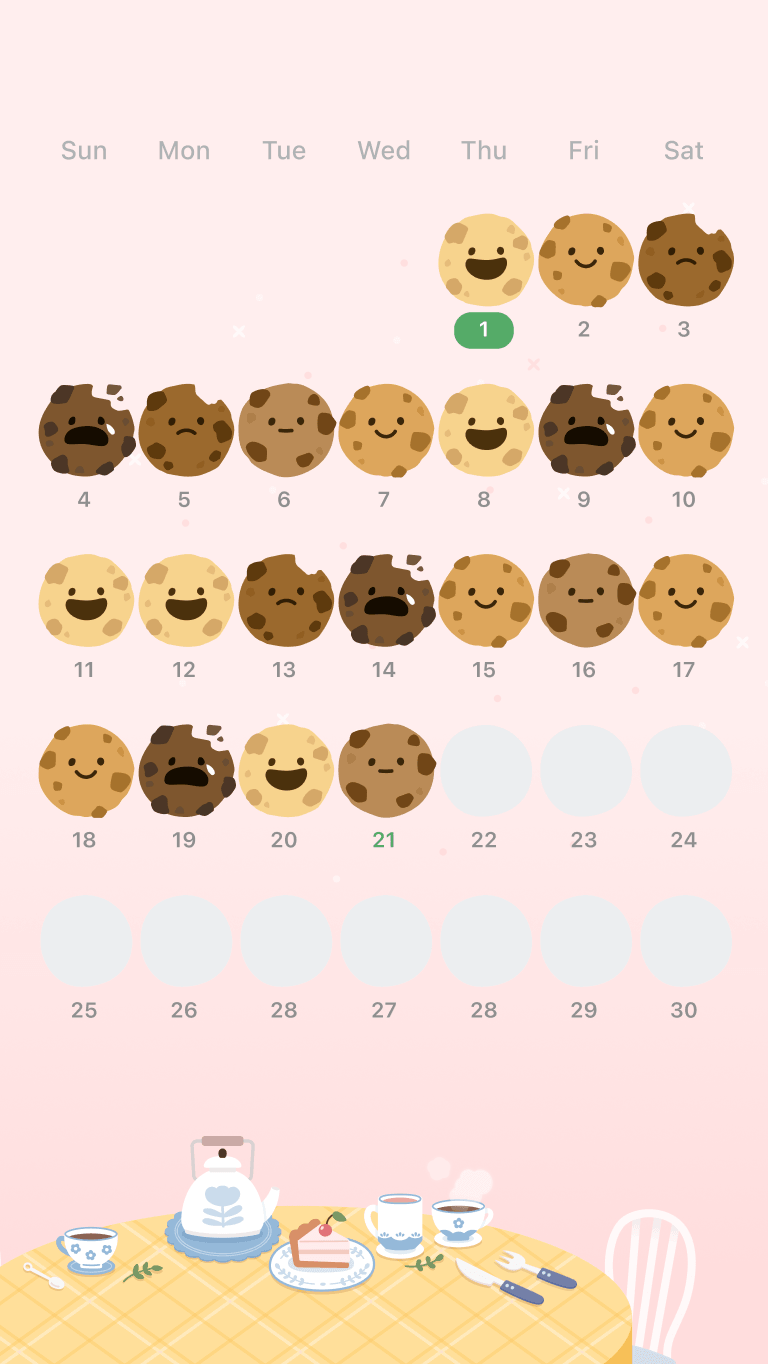
Task: Select the empty day 30 circle
Action: tap(685, 941)
